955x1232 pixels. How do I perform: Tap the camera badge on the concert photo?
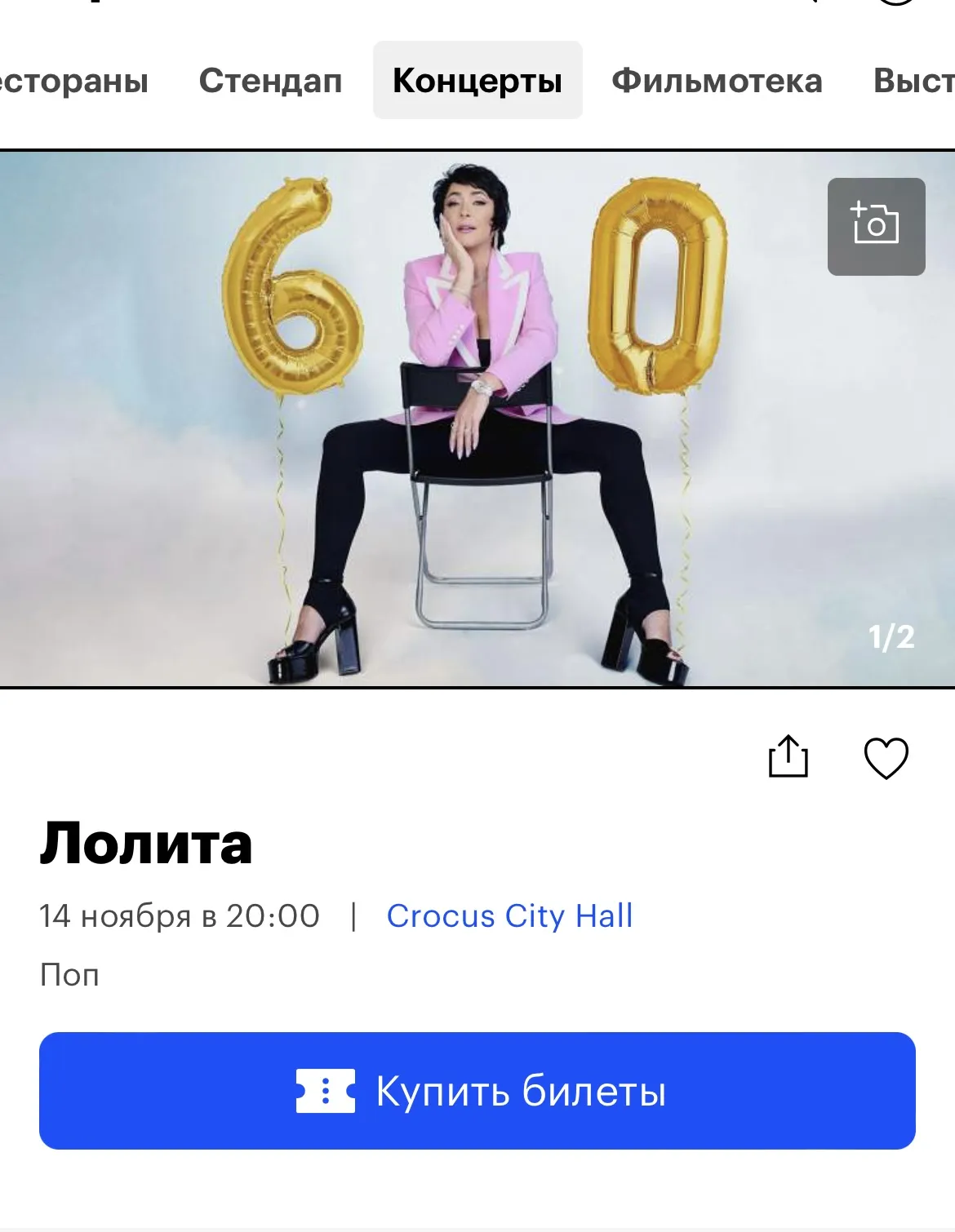point(877,226)
